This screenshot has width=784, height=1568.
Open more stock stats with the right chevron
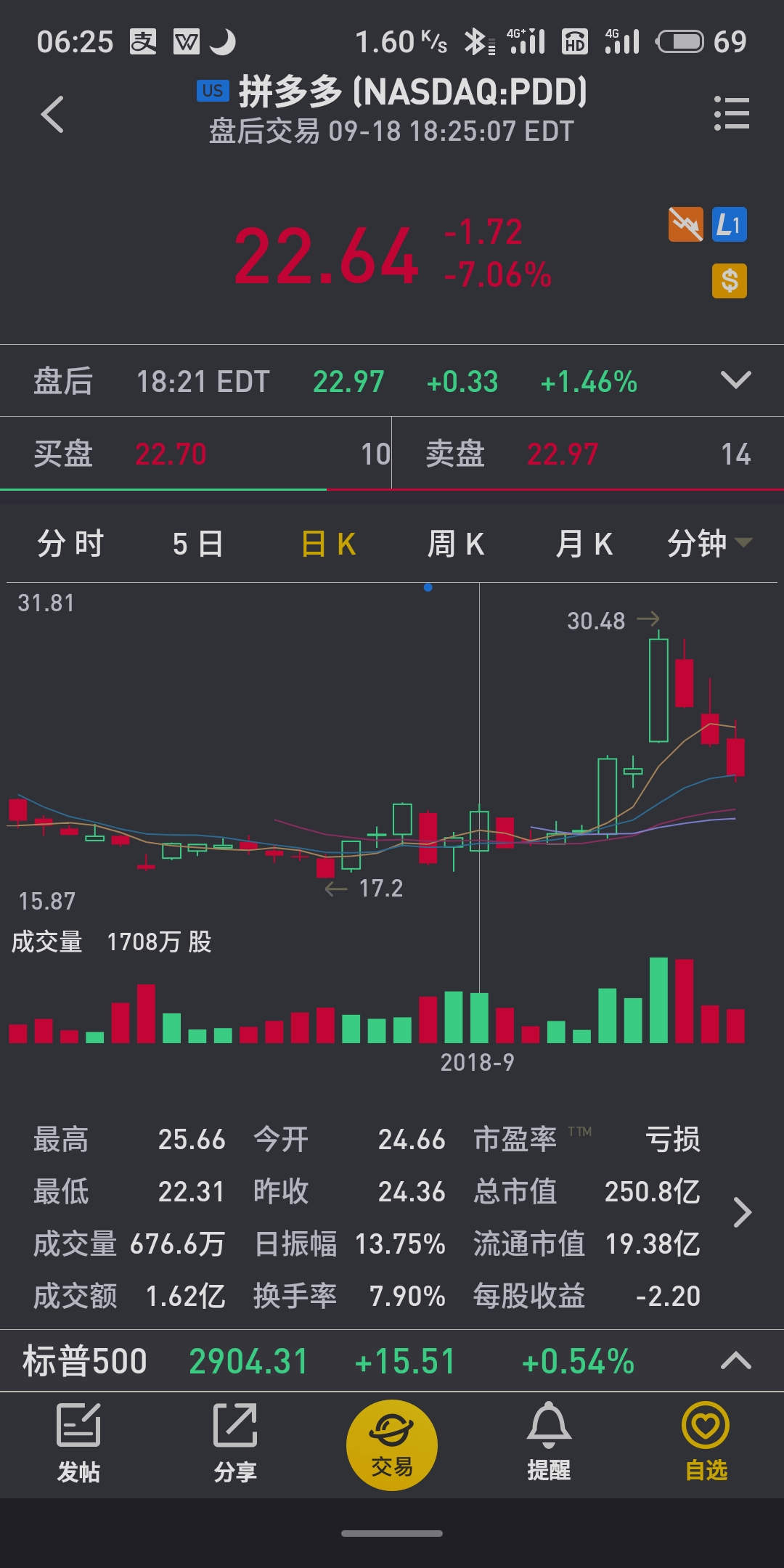coord(741,1212)
